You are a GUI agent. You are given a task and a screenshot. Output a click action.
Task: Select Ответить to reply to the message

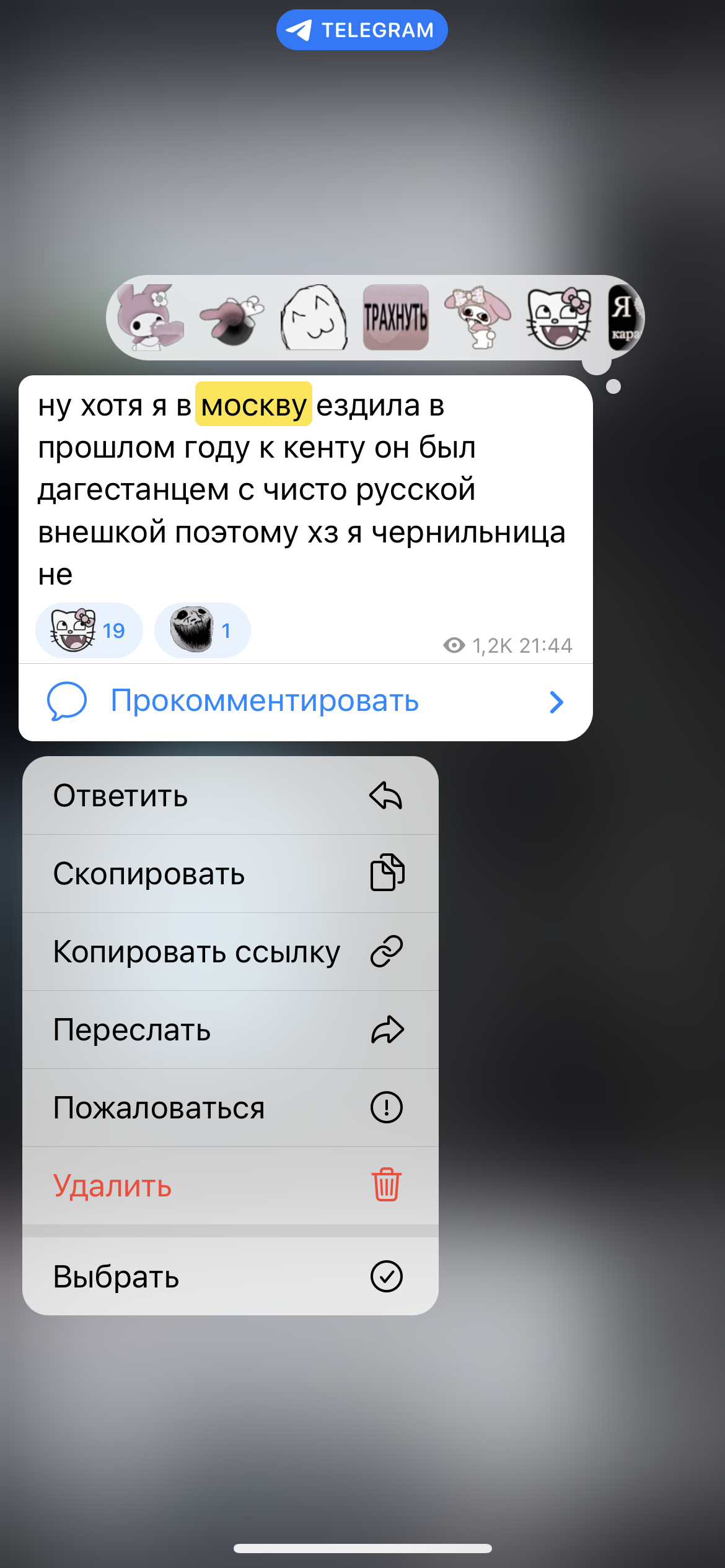(231, 795)
